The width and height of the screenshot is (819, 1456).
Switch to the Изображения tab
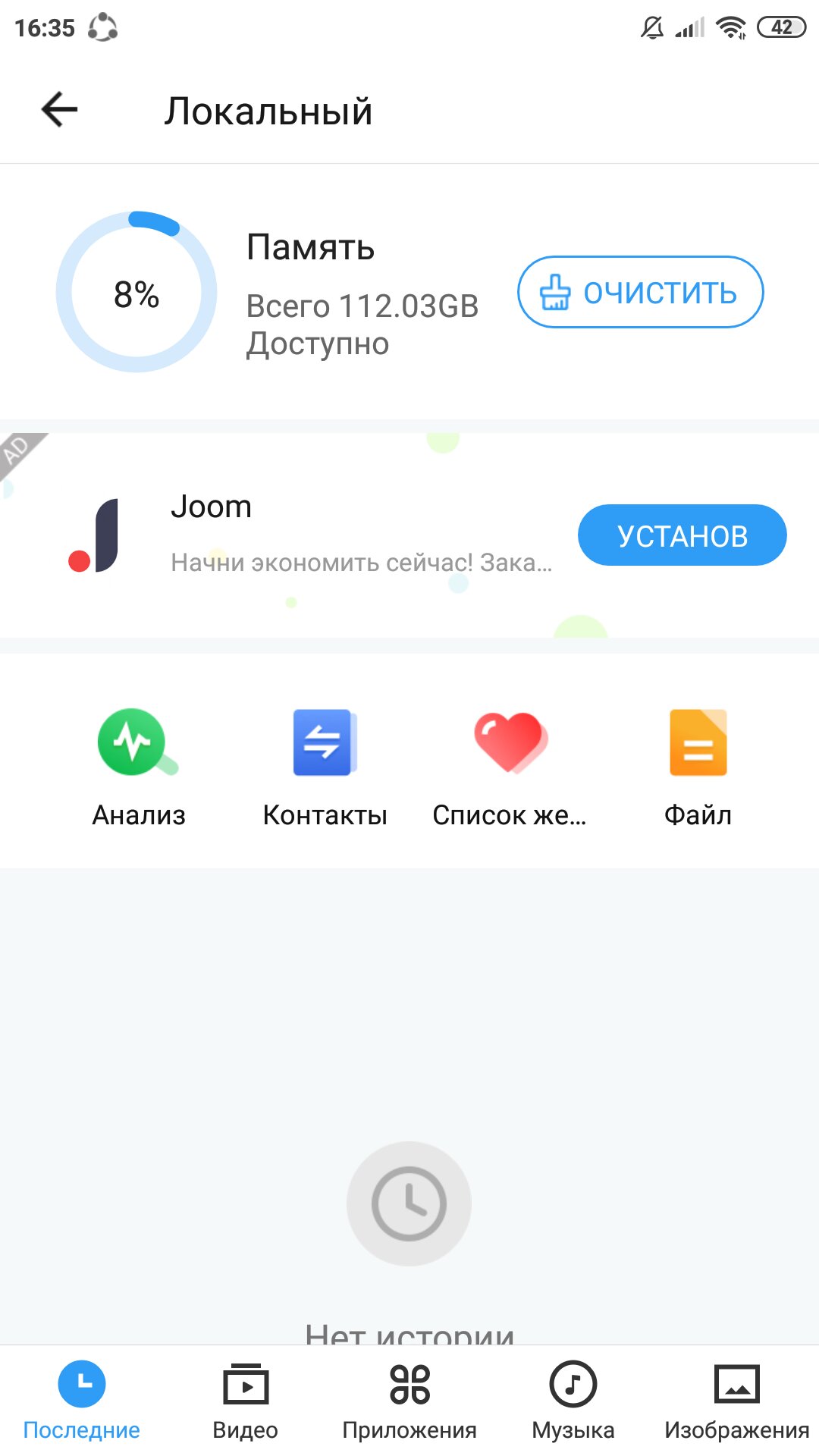pyautogui.click(x=736, y=1401)
